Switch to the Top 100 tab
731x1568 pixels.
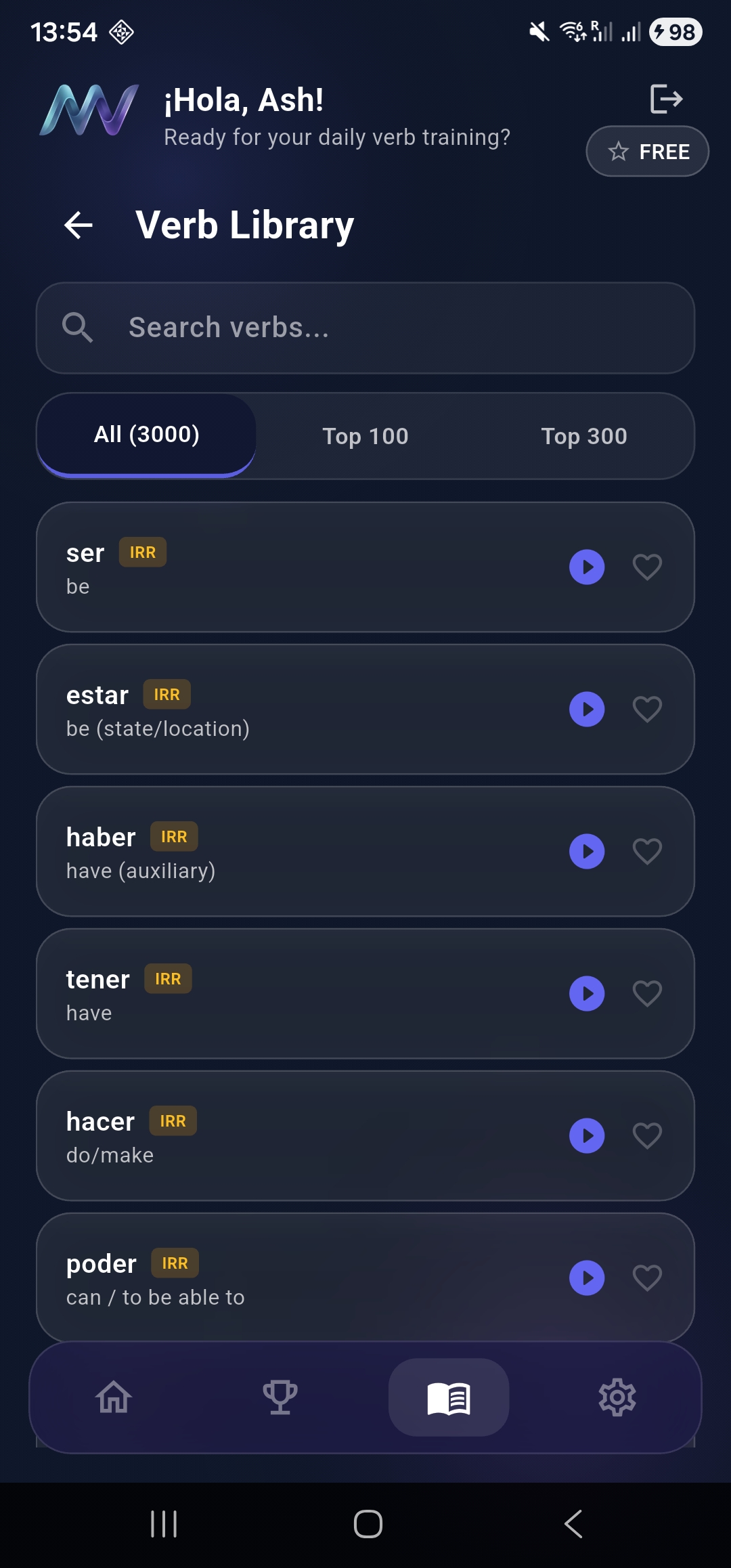tap(365, 435)
